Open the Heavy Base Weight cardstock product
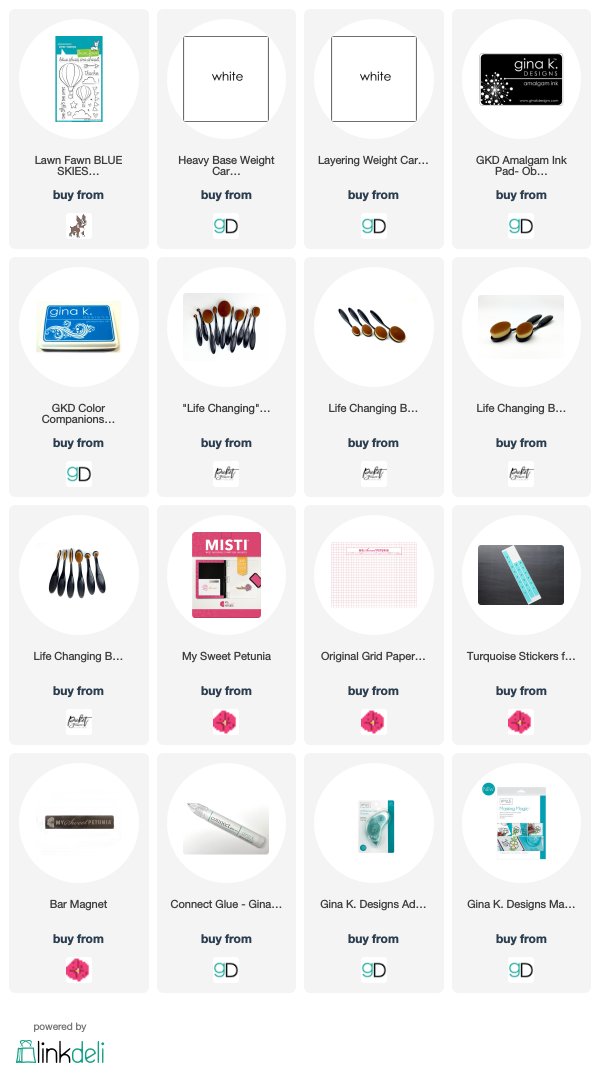This screenshot has width=600, height=1073. 226,79
